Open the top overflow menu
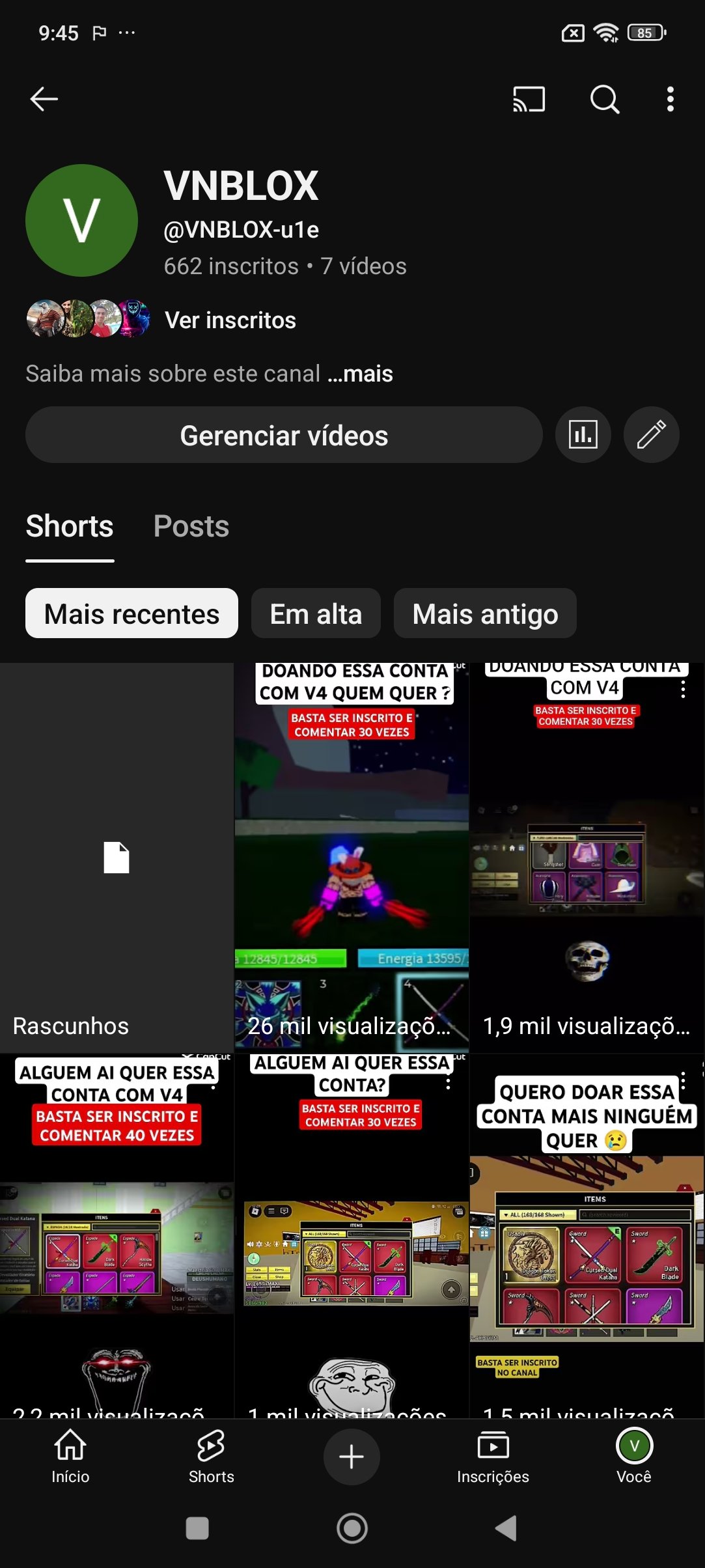 click(670, 99)
